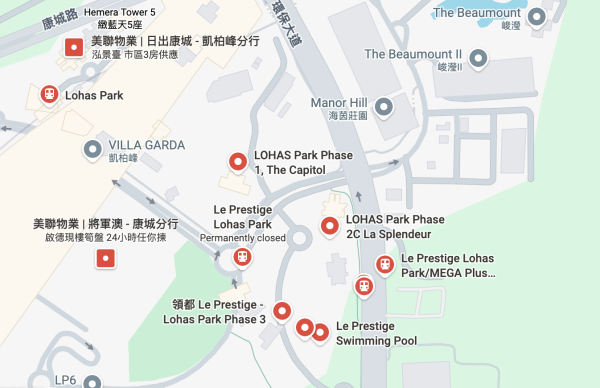
Task: Select the Lohas Park station marker
Action: pyautogui.click(x=49, y=94)
